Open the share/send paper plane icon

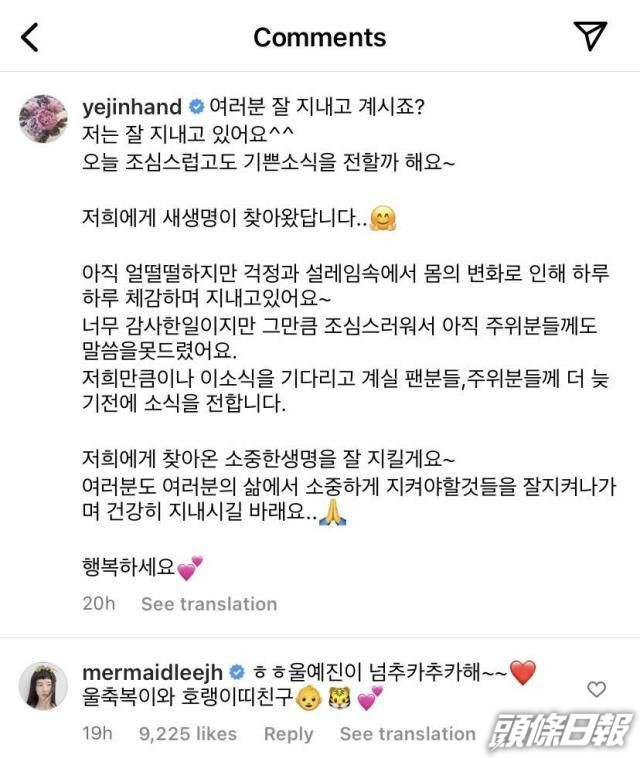pos(591,37)
